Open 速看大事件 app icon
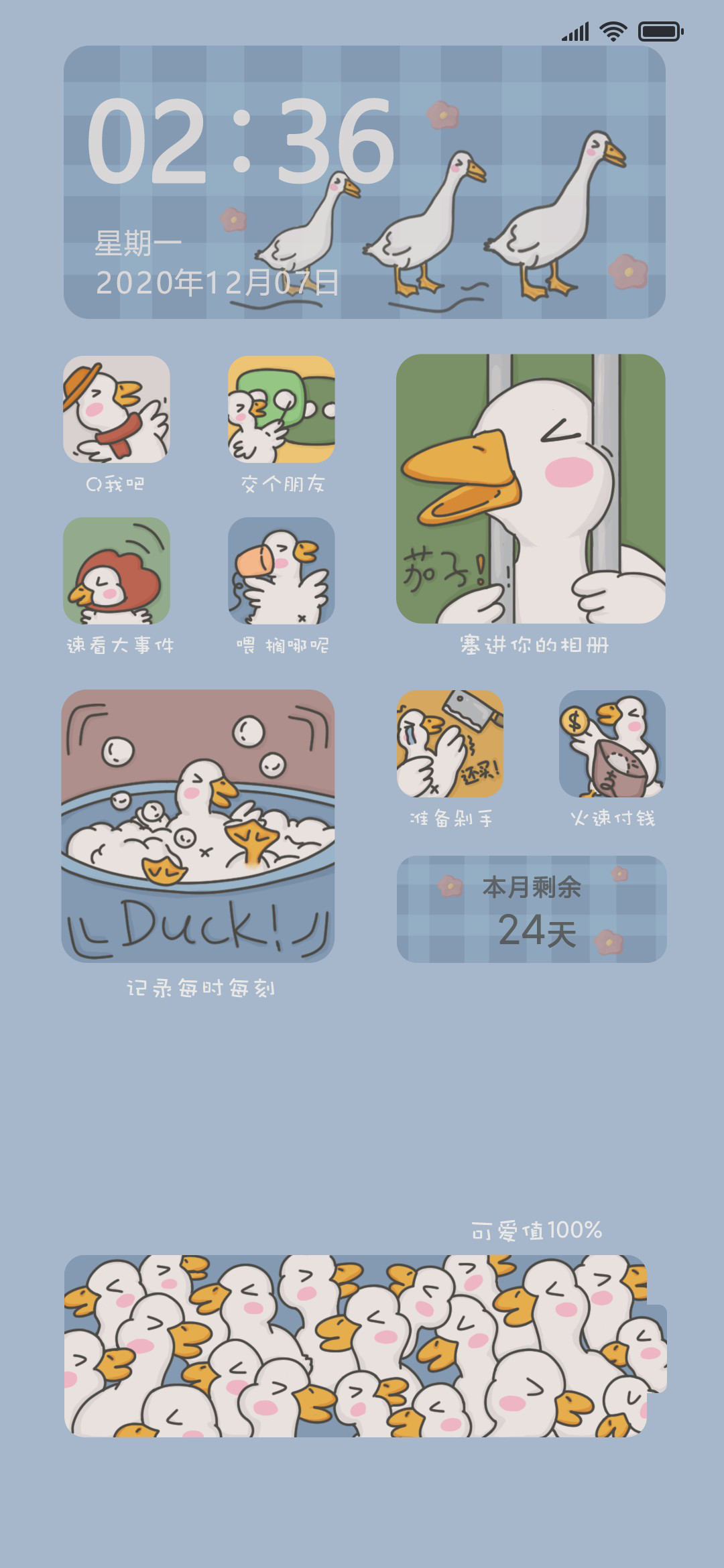 (x=117, y=570)
